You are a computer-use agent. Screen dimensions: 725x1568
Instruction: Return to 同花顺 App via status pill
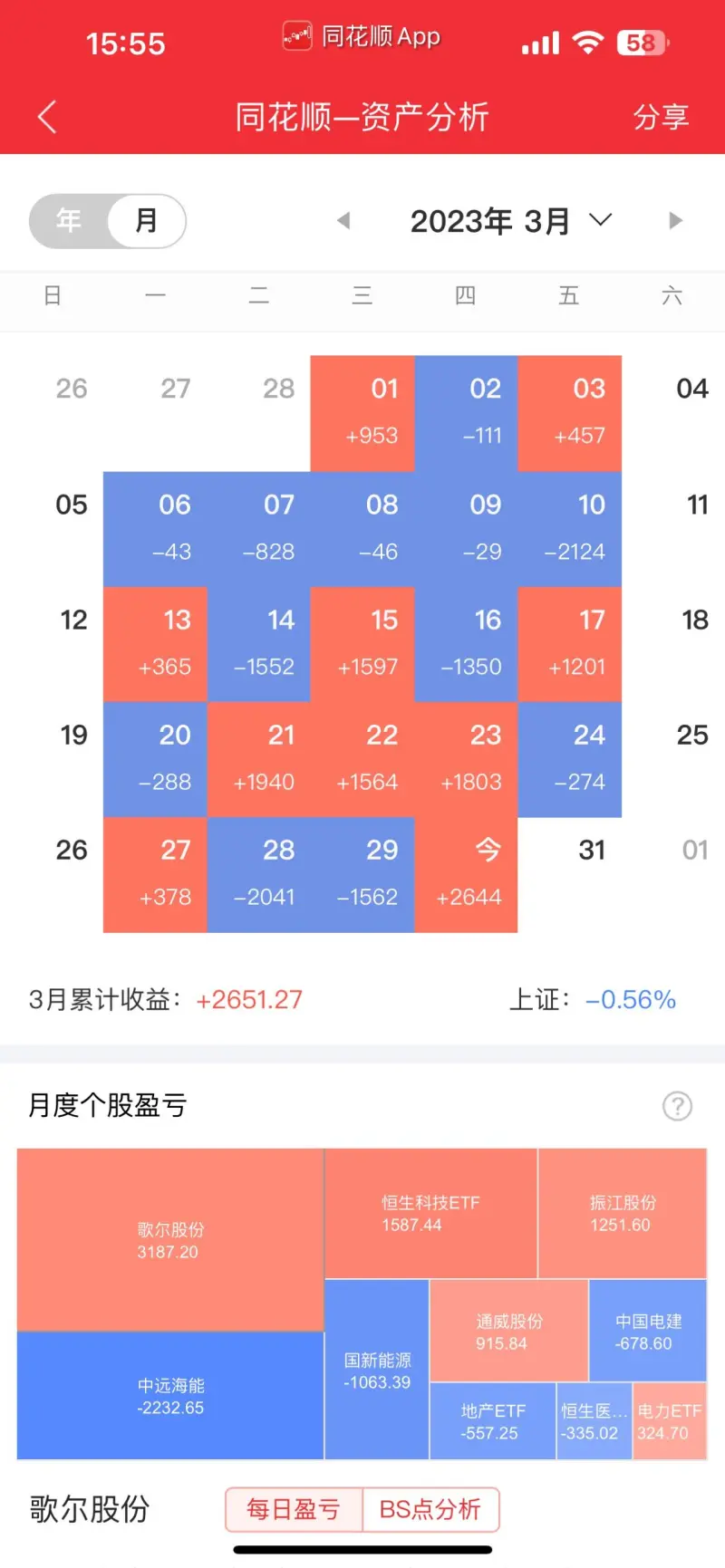(x=362, y=36)
